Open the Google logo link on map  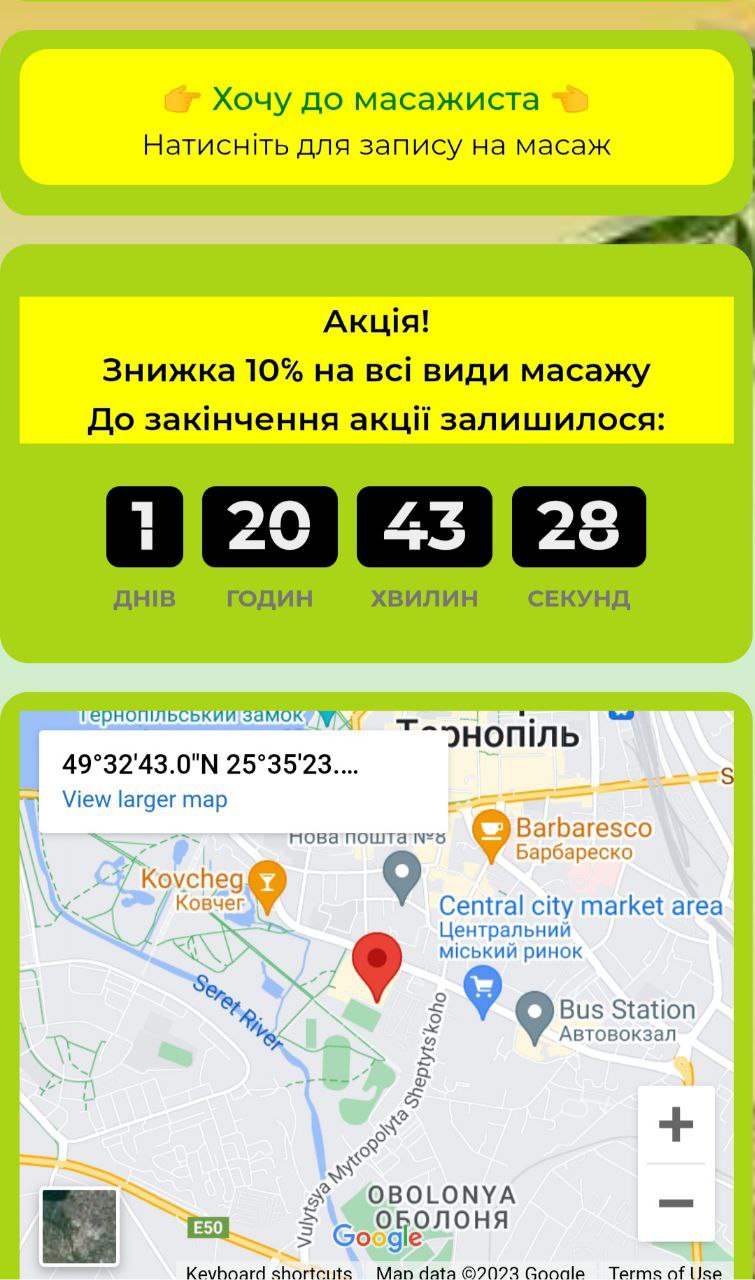coord(376,1237)
